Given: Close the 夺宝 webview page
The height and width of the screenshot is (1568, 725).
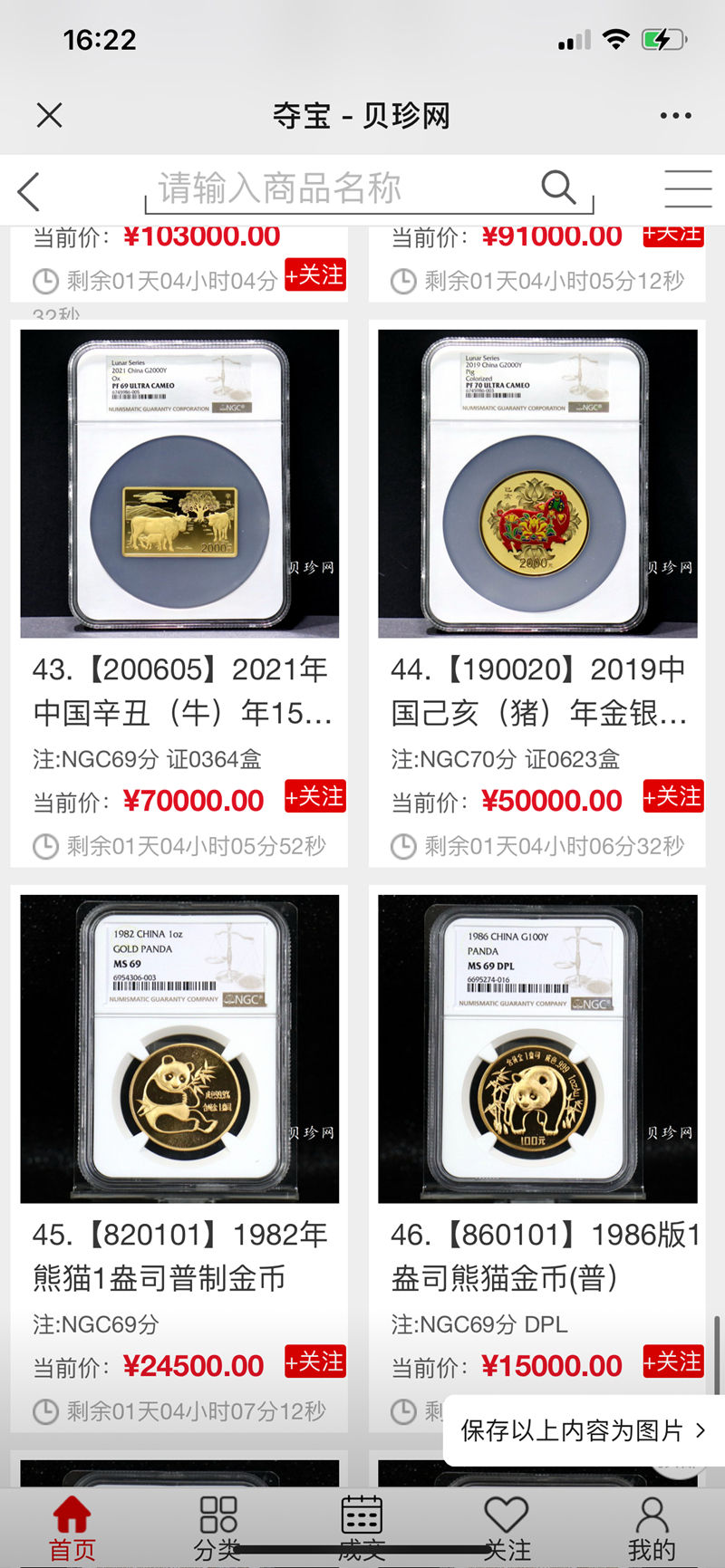Looking at the screenshot, I should pos(49,115).
